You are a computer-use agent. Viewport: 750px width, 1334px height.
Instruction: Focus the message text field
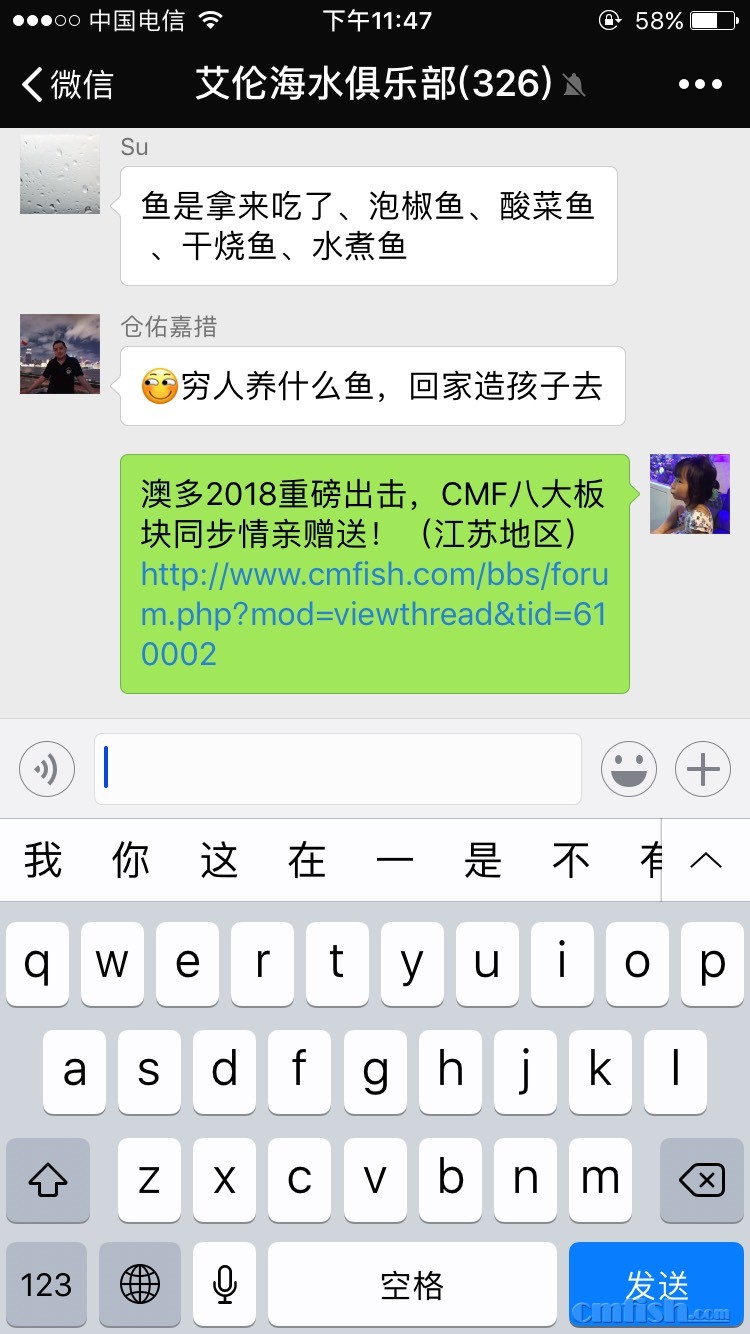coord(338,769)
